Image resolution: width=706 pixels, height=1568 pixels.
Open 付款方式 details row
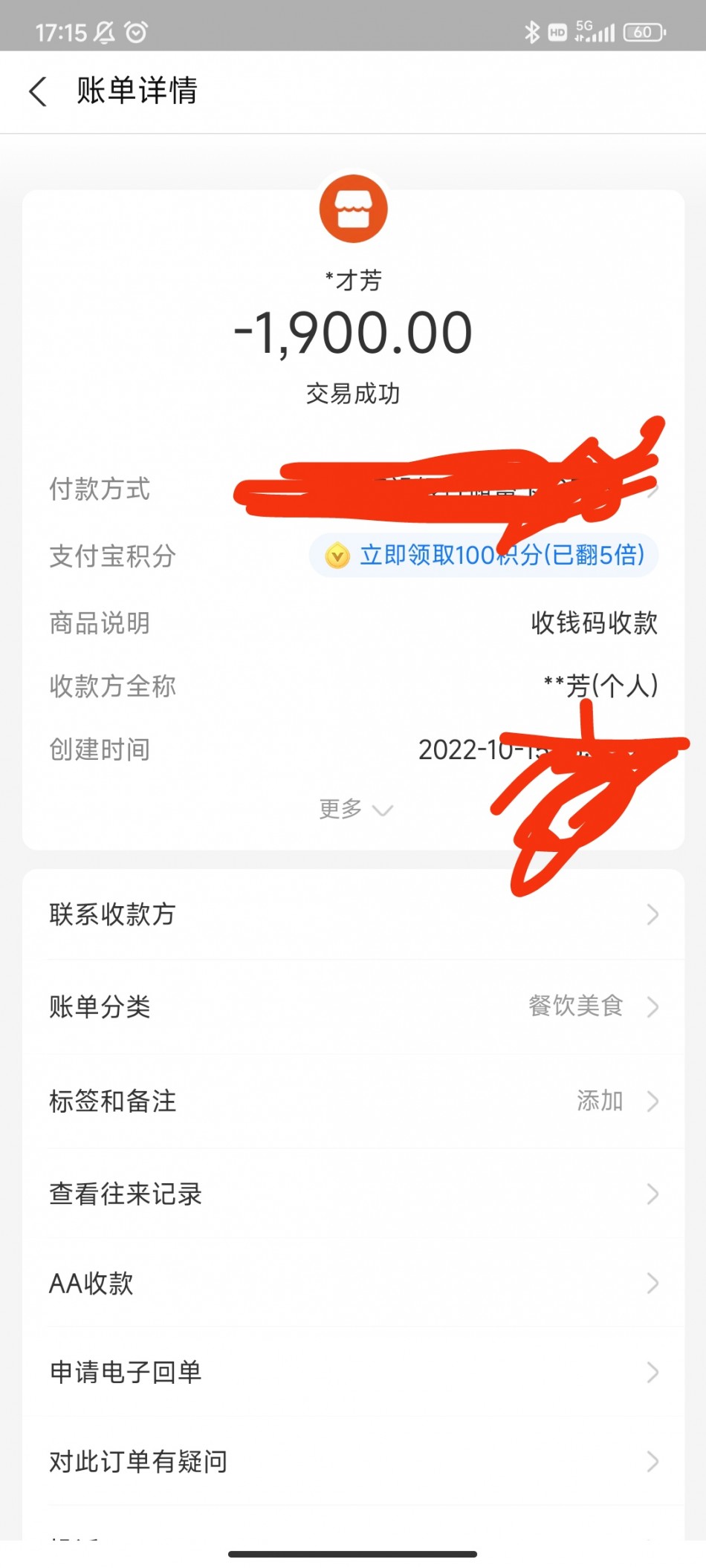pos(353,489)
